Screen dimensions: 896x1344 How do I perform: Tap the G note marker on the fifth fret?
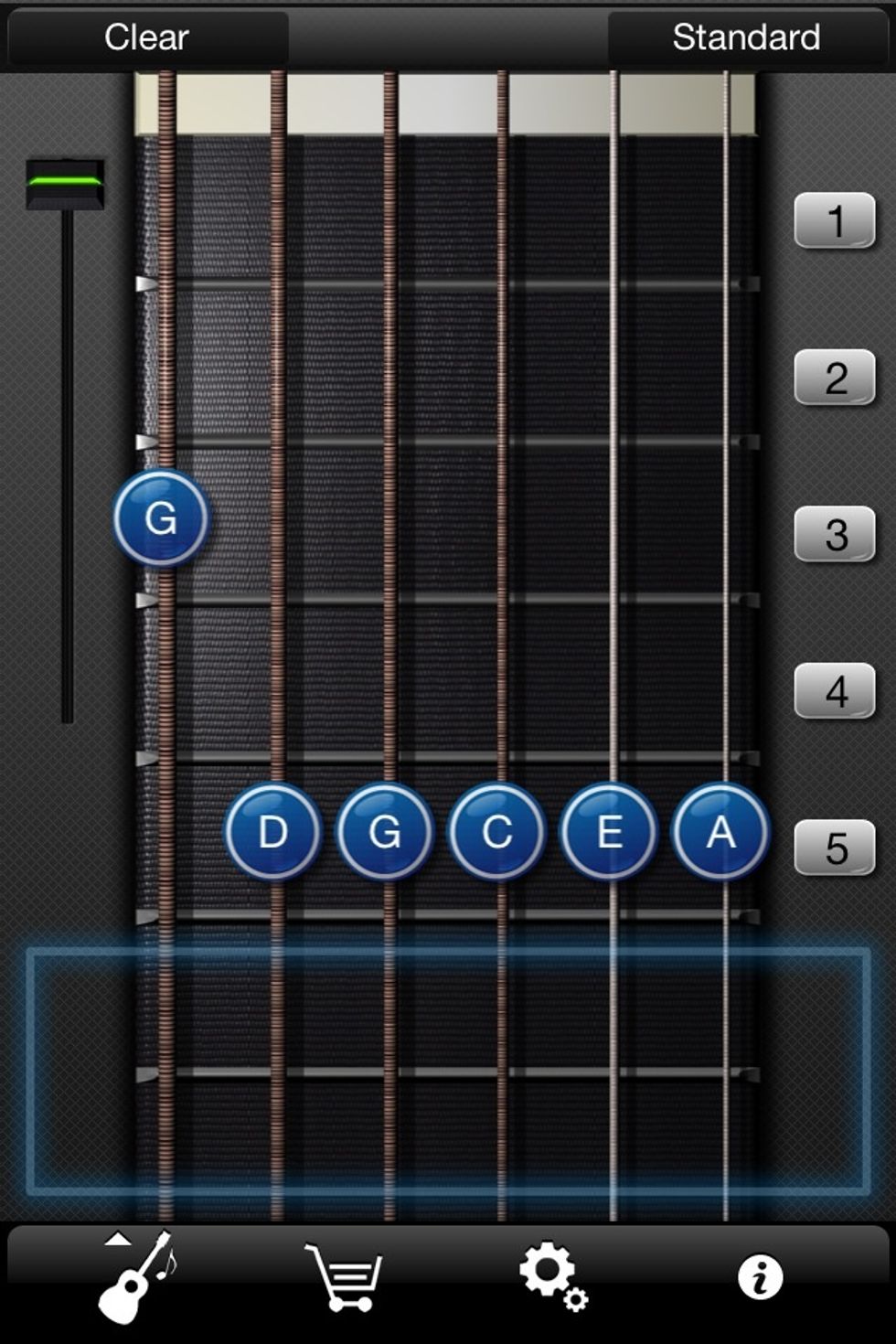click(x=383, y=833)
